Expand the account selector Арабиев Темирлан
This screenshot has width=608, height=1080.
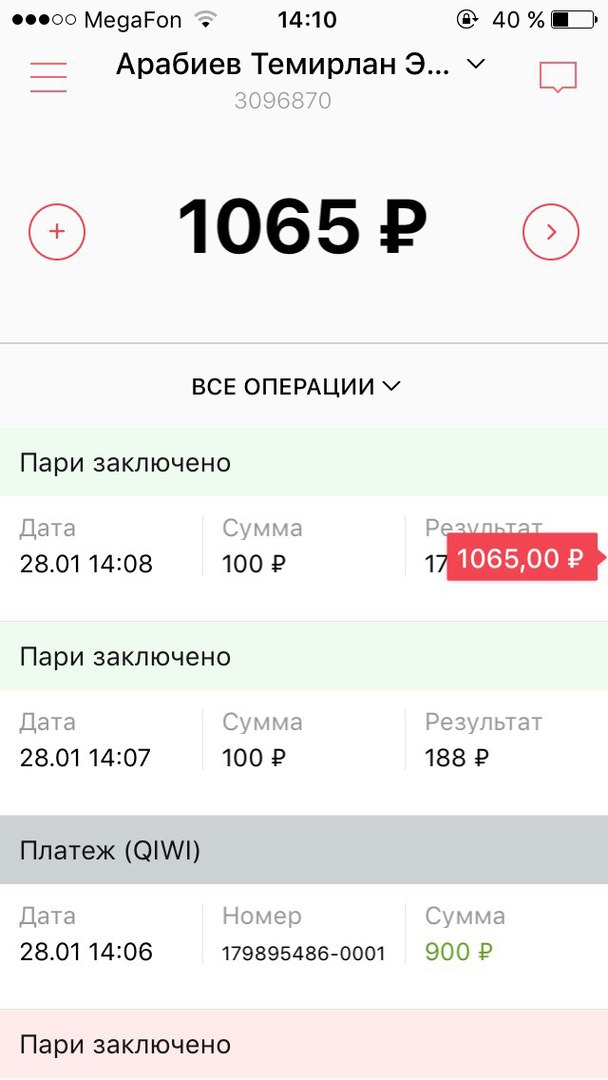point(301,64)
